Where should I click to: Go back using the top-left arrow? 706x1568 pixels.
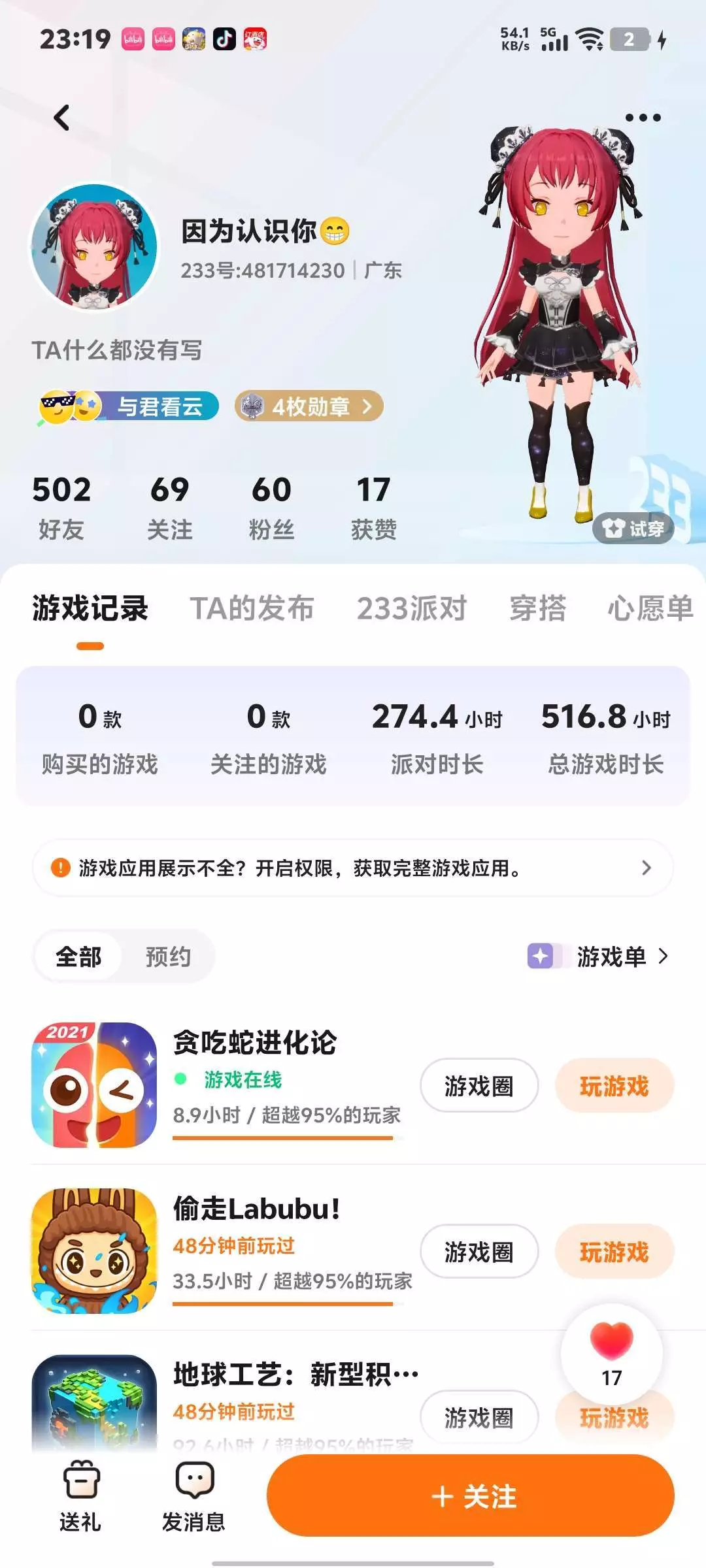(61, 118)
